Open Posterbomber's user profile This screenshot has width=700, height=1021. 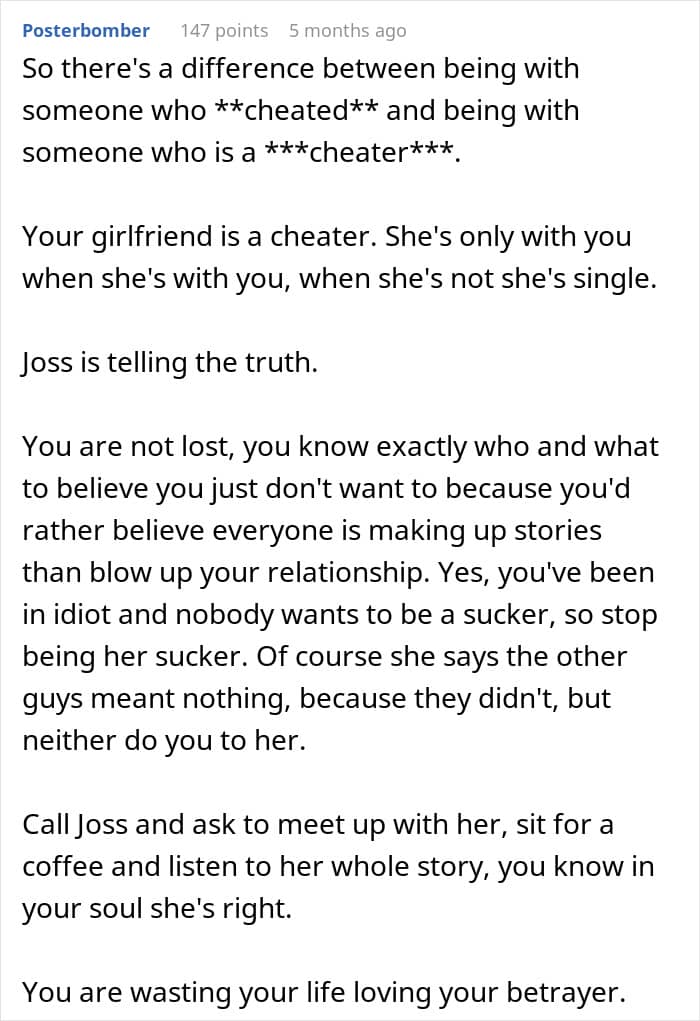click(86, 31)
